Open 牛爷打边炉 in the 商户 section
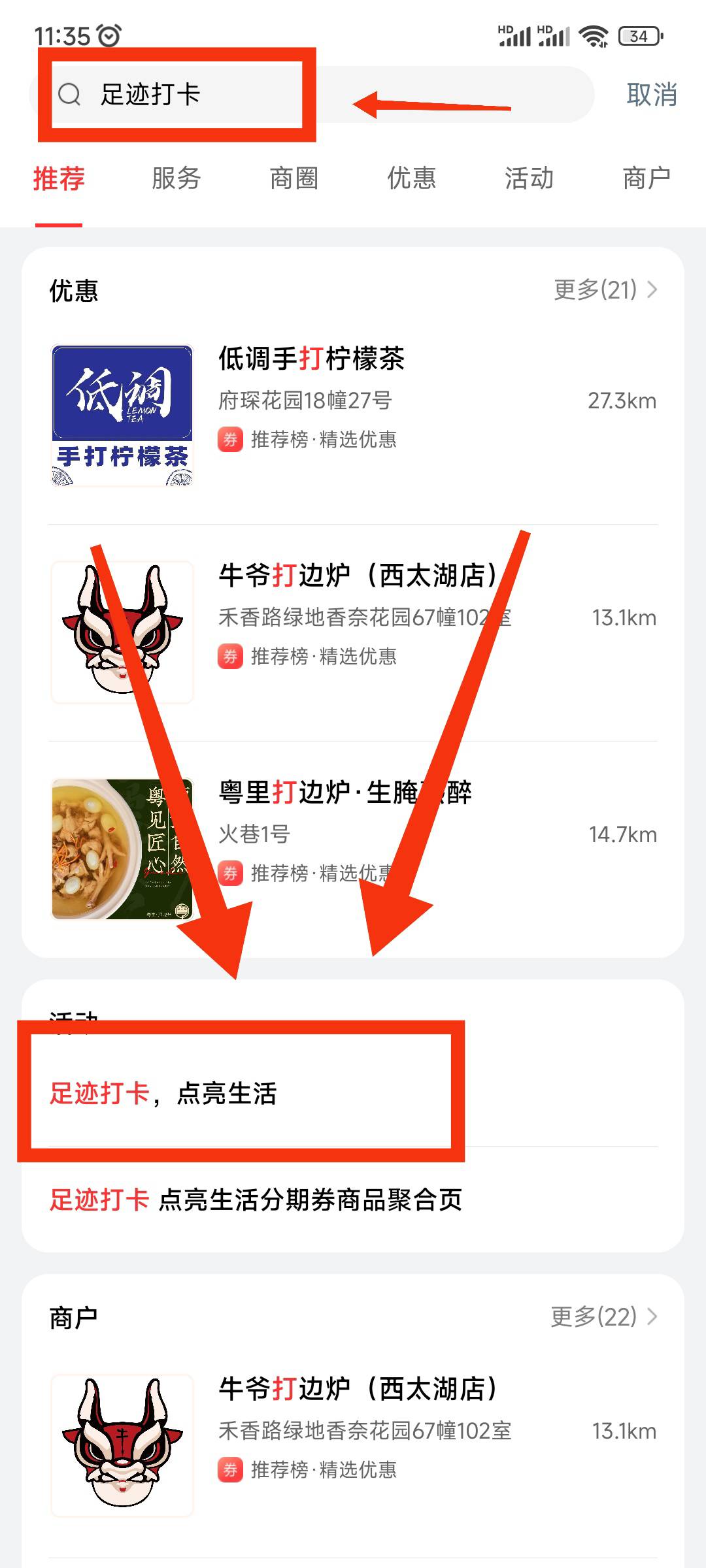Viewport: 706px width, 1568px height. pyautogui.click(x=353, y=1445)
